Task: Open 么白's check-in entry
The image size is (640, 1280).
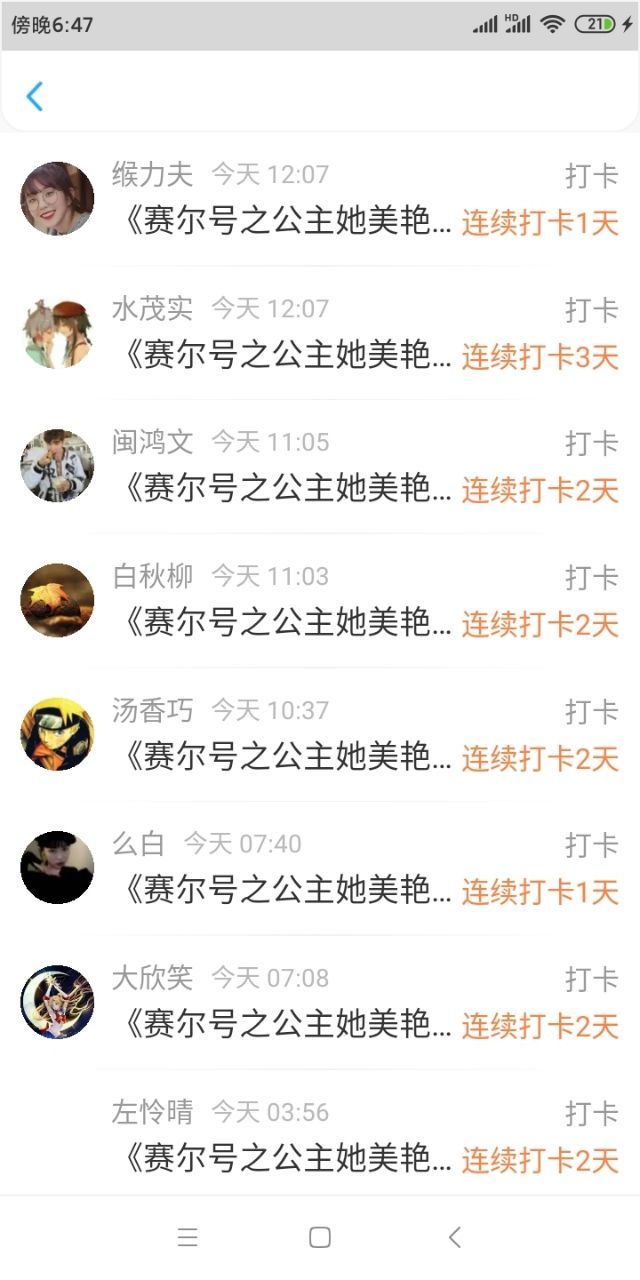Action: (320, 868)
